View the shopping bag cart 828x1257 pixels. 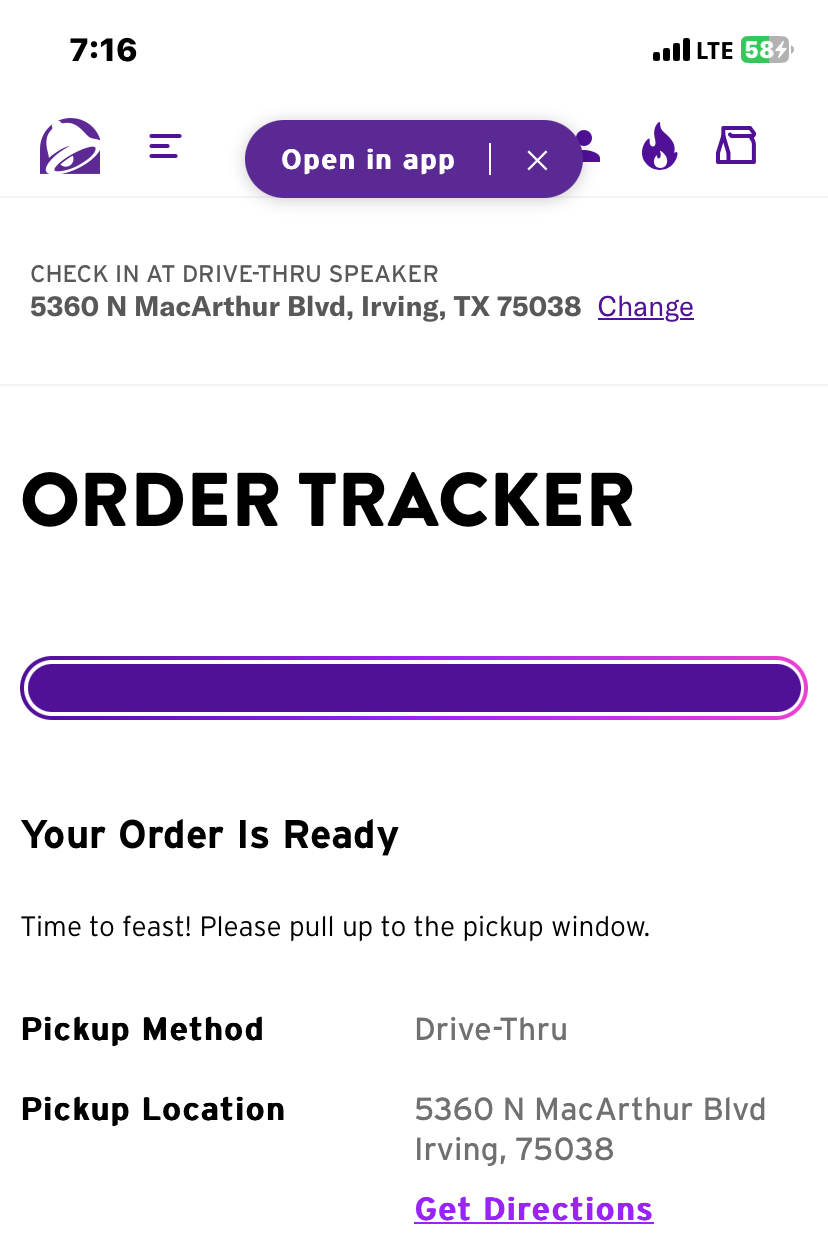[x=736, y=146]
